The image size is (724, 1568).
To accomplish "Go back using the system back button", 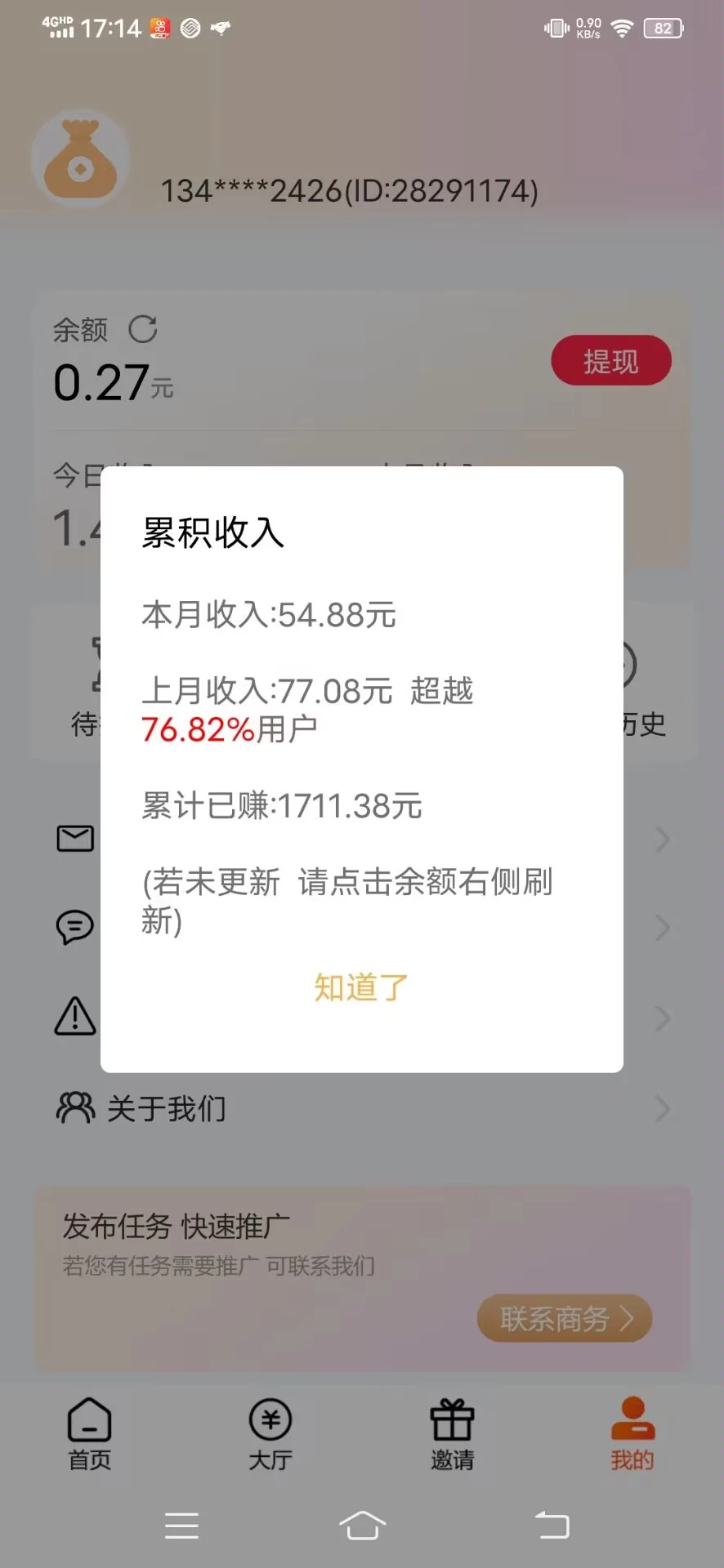I will (x=552, y=1525).
